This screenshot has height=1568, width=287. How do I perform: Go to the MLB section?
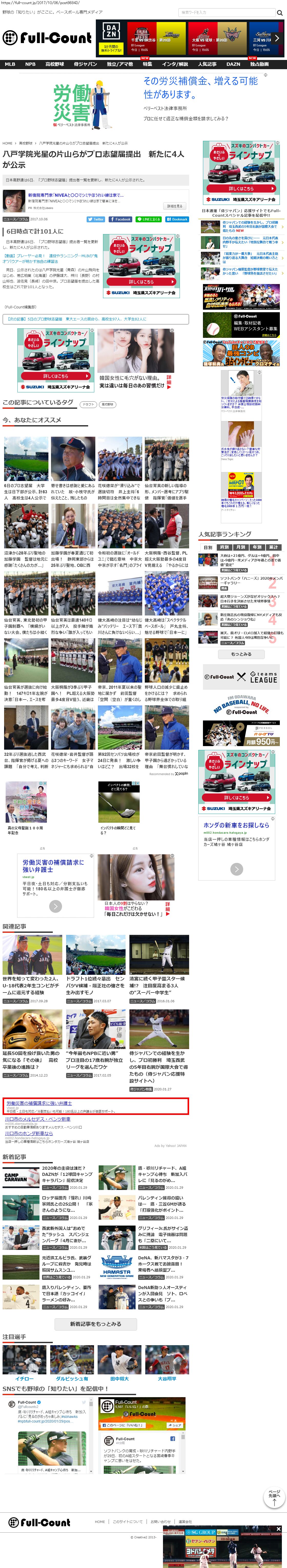pyautogui.click(x=10, y=64)
